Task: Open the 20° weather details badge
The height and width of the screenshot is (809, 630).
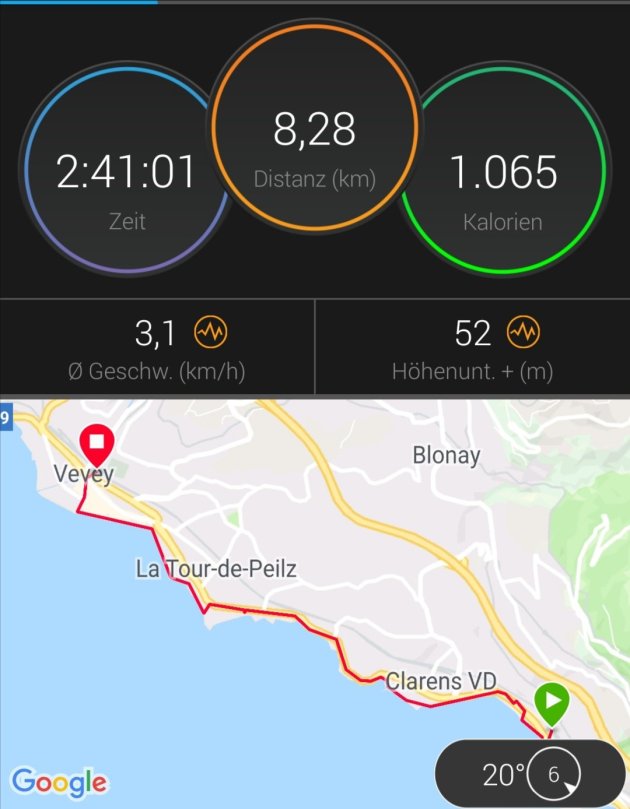Action: (x=529, y=774)
